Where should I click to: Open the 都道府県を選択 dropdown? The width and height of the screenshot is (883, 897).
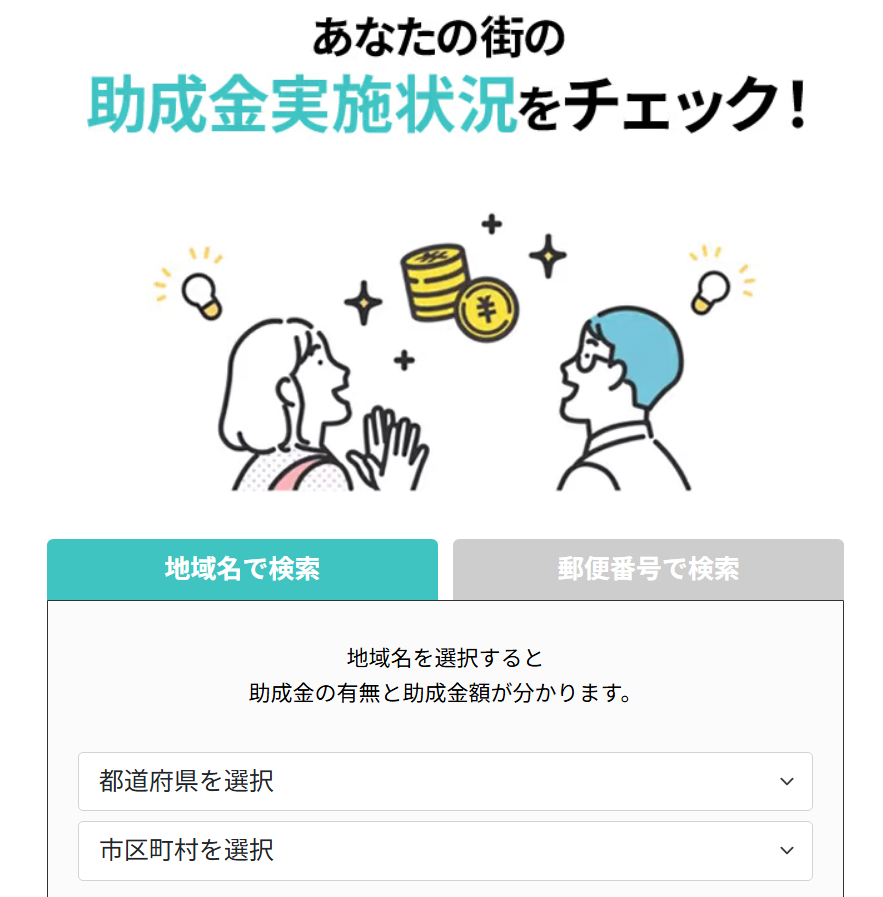point(445,781)
